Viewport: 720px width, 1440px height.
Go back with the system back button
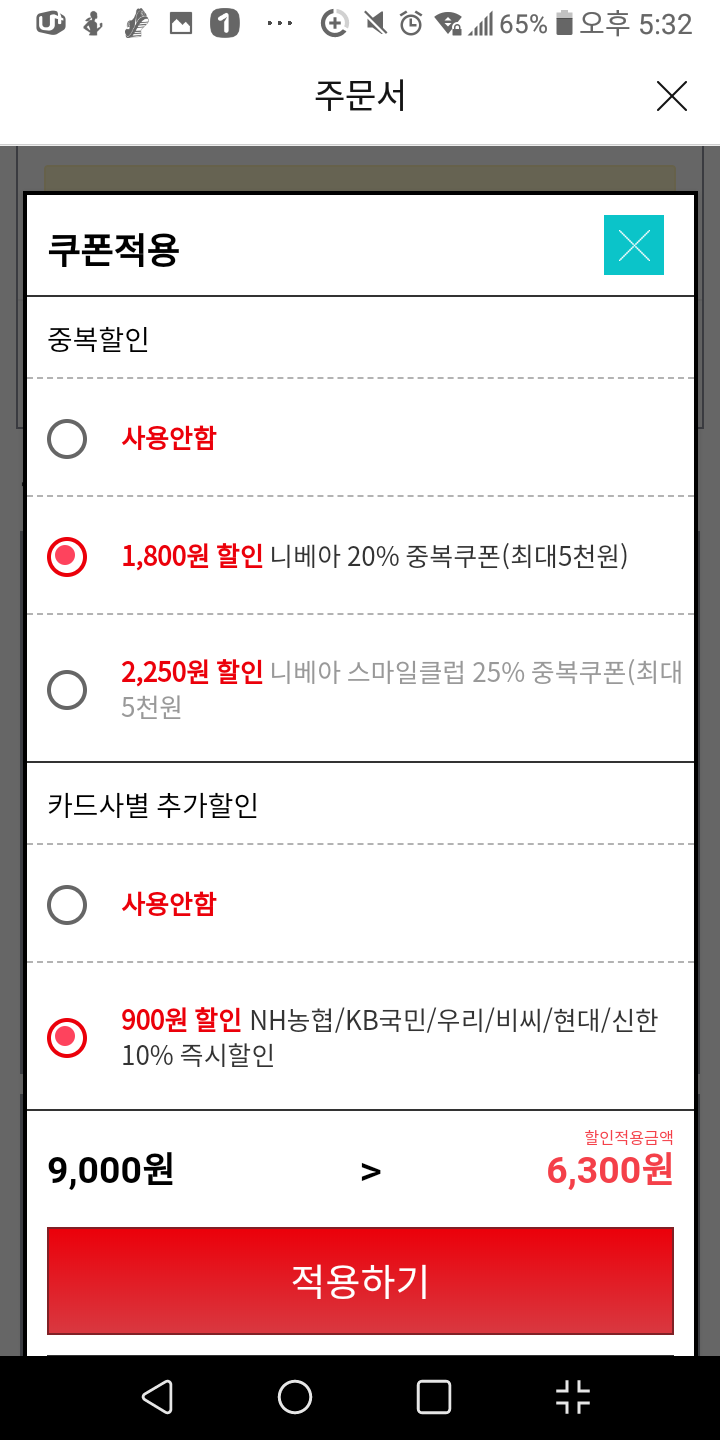[157, 1397]
